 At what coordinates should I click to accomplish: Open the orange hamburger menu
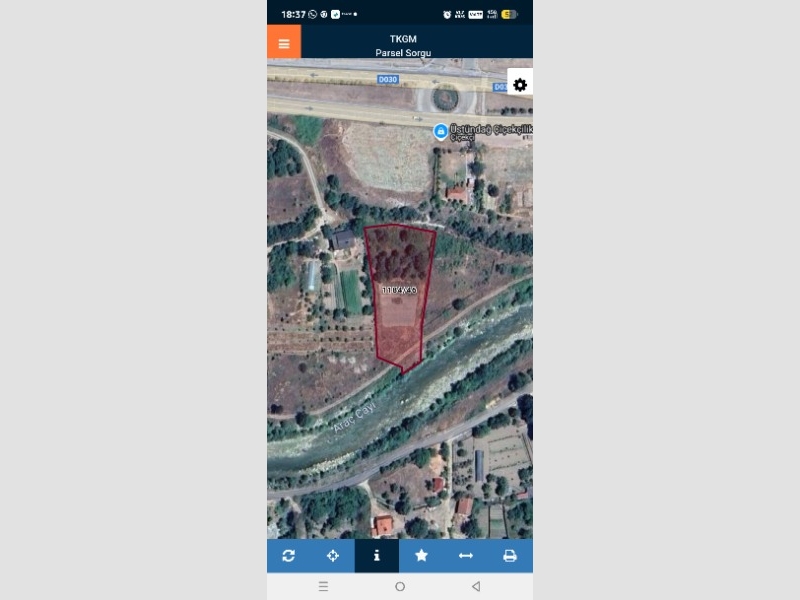tap(284, 43)
